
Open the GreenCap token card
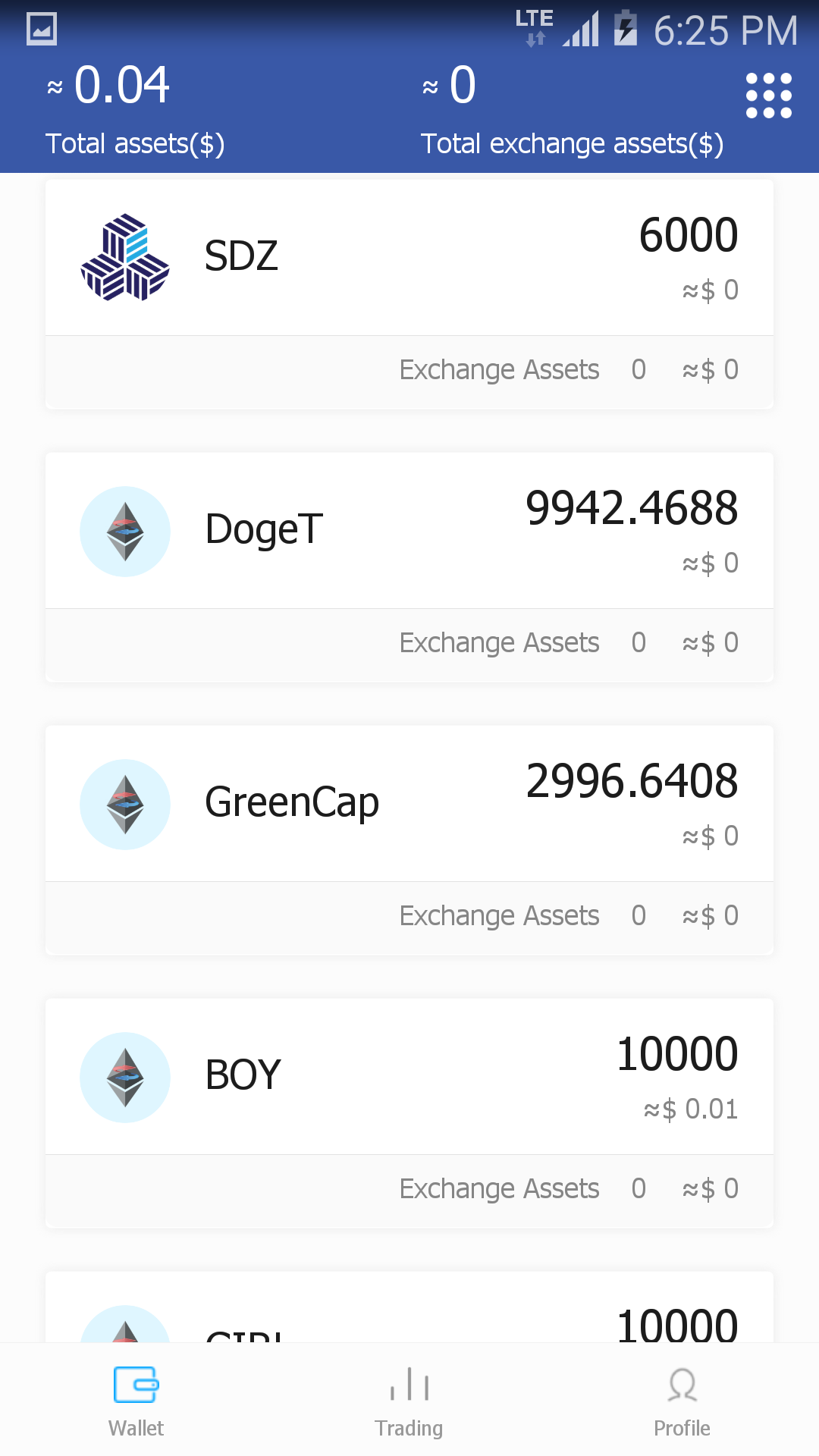point(409,804)
